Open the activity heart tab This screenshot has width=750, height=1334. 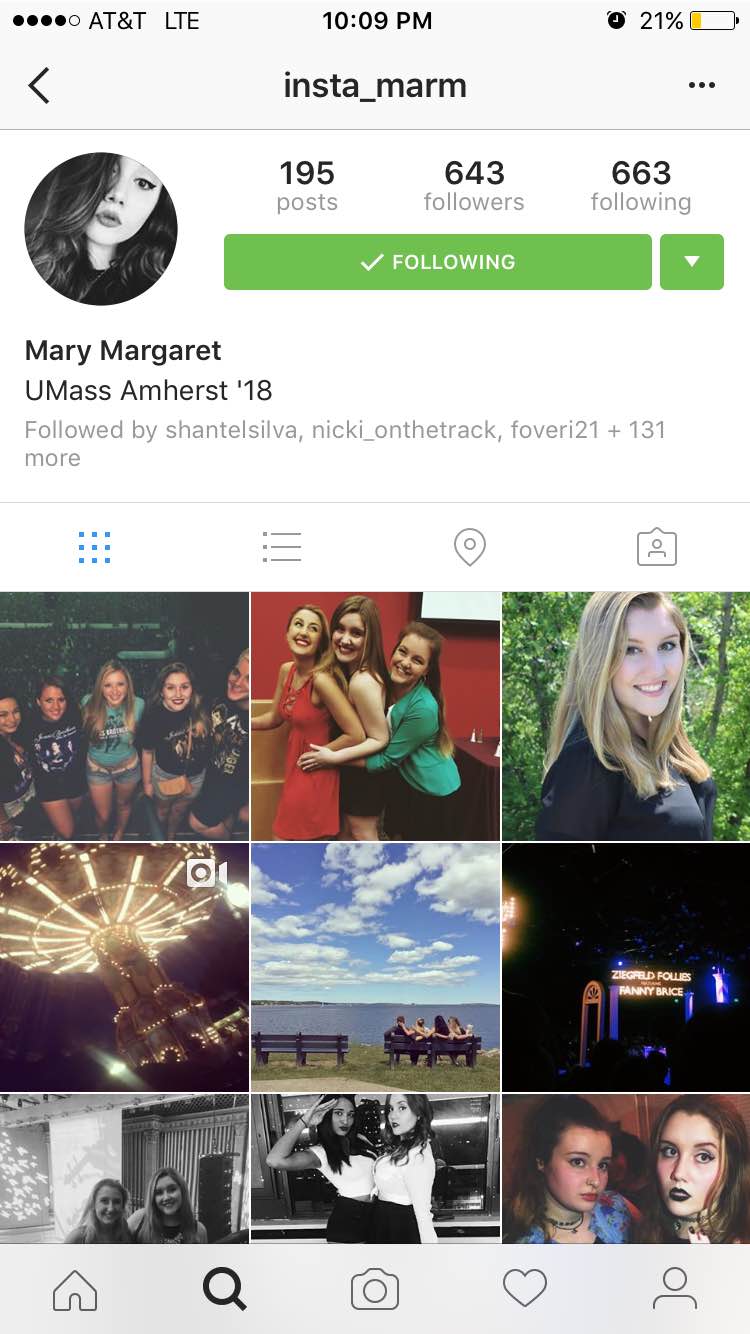(525, 1289)
